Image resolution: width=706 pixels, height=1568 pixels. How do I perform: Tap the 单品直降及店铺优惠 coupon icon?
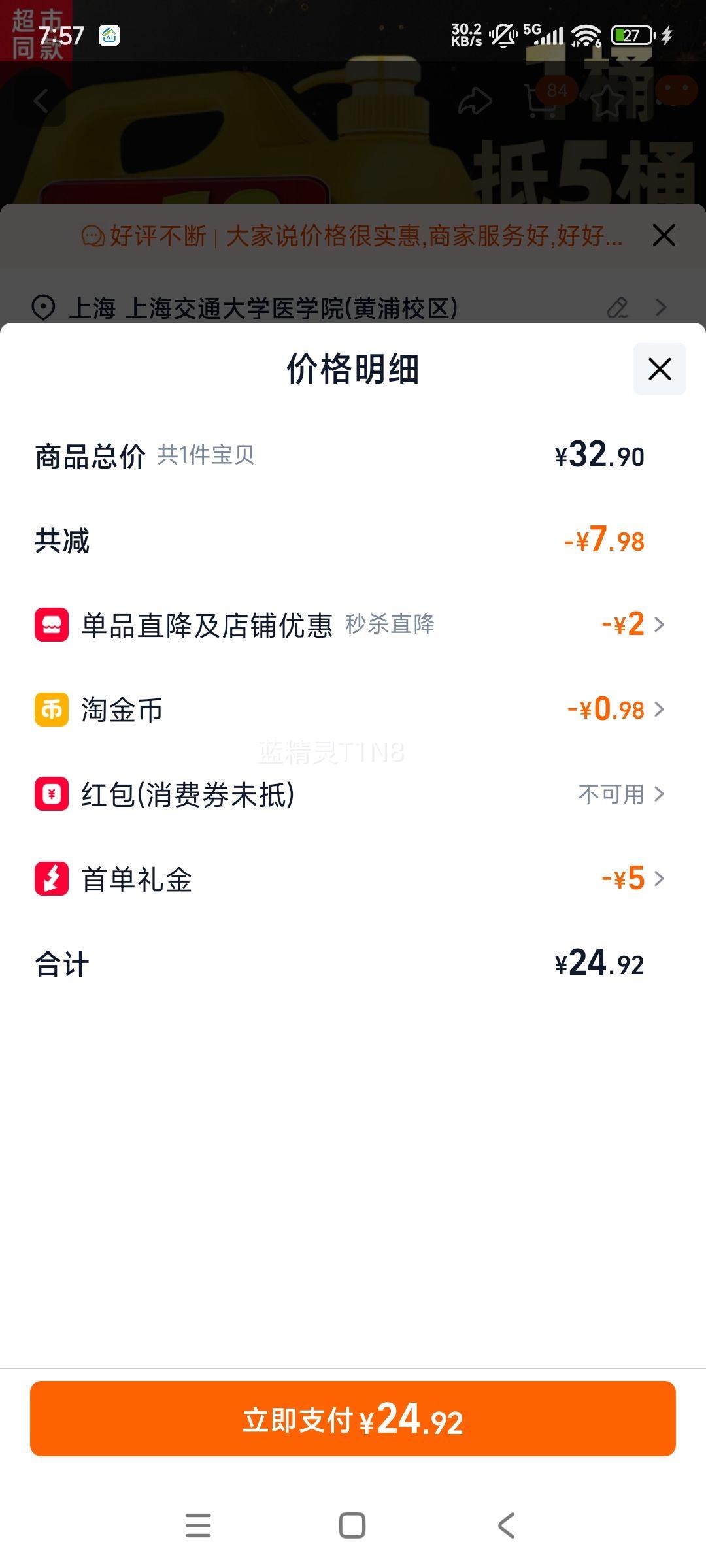(52, 625)
